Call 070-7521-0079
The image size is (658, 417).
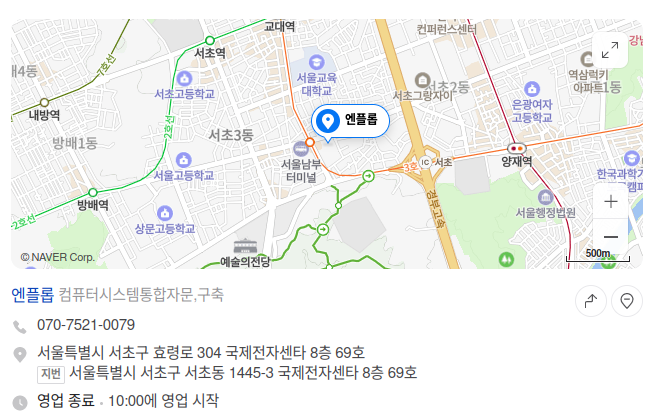coord(86,325)
